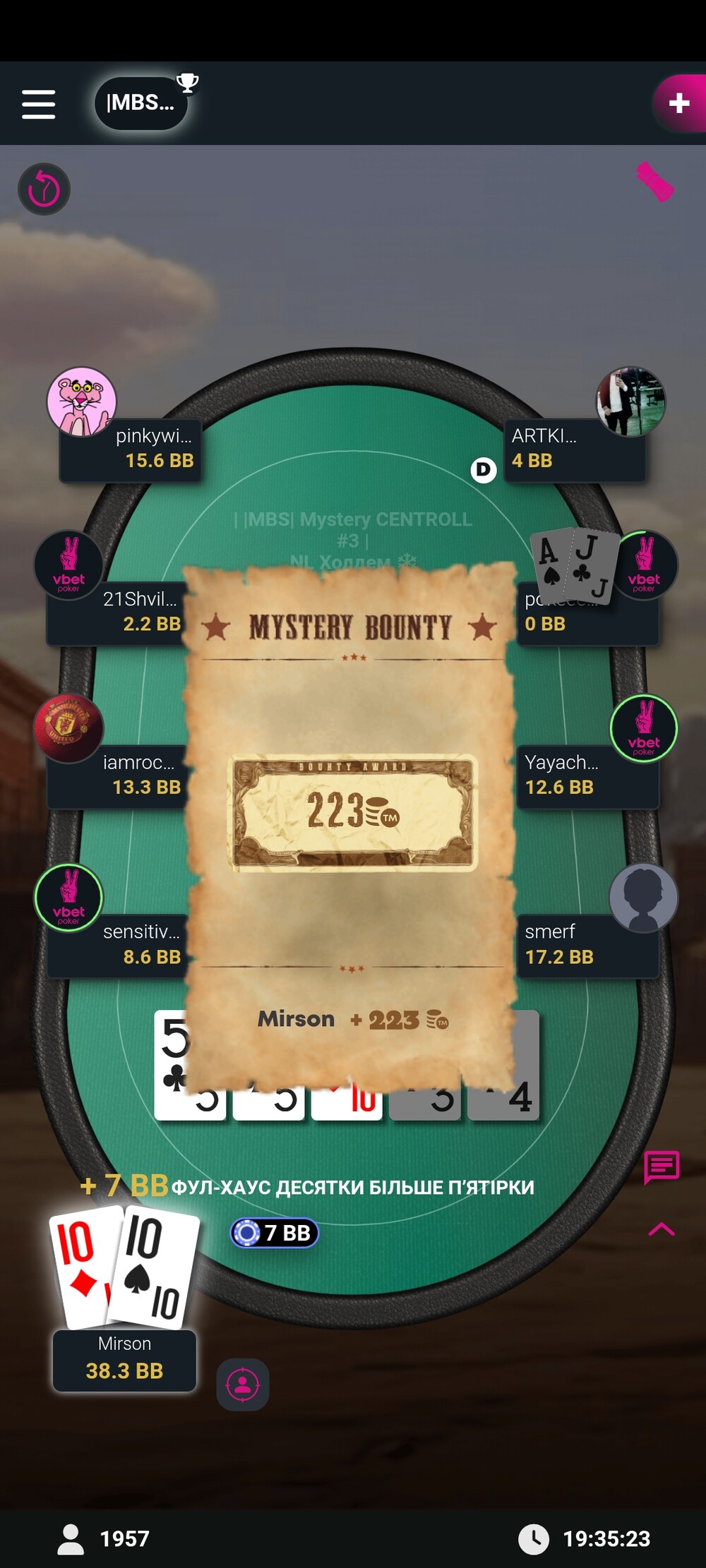View sensitiv... player seat
Screen dimensions: 706x1568
(116, 946)
